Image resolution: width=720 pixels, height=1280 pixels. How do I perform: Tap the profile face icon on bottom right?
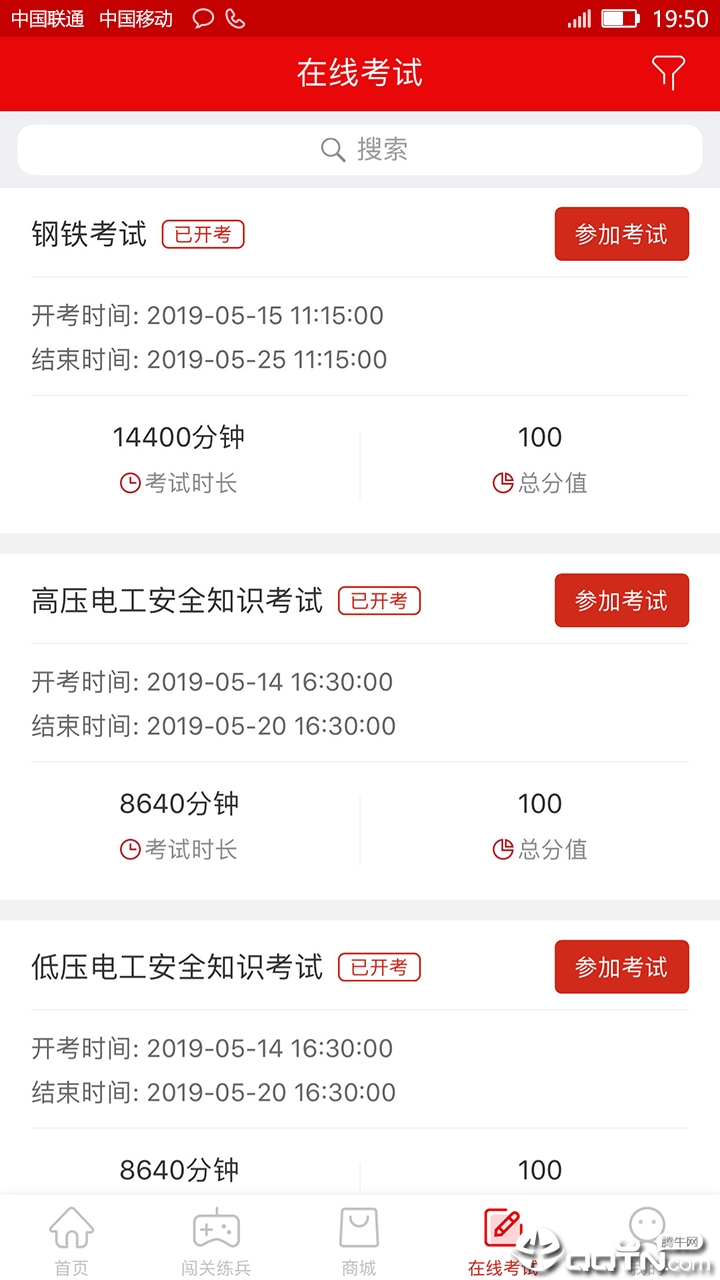coord(647,1225)
